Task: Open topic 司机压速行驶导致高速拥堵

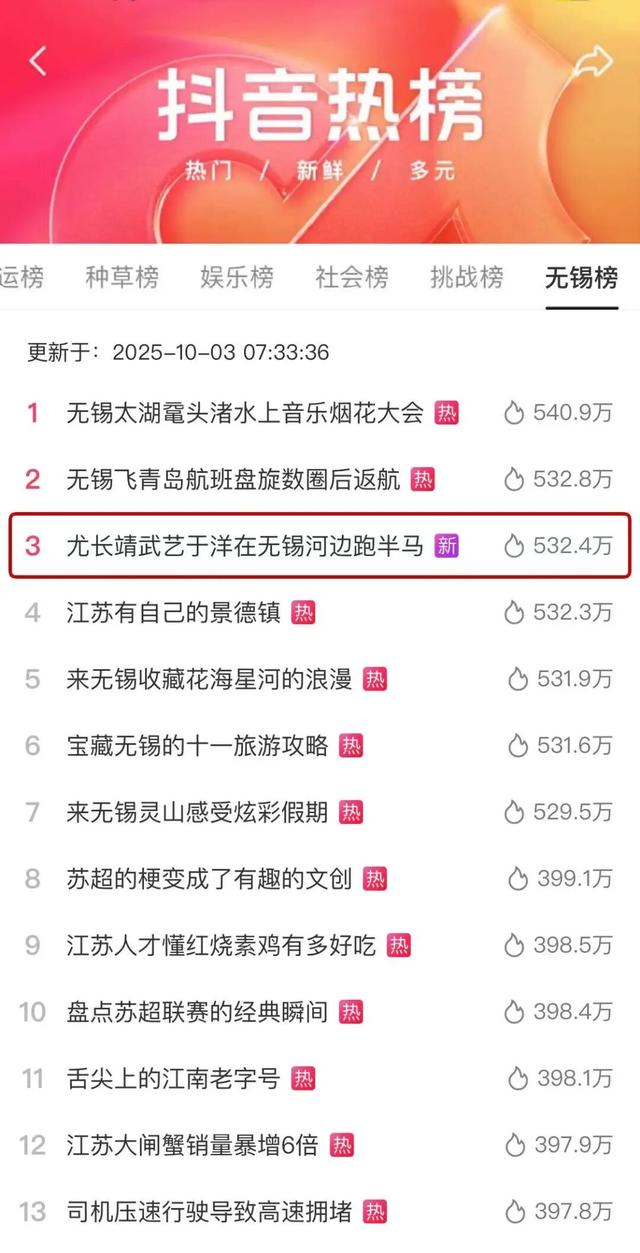Action: (x=209, y=1212)
